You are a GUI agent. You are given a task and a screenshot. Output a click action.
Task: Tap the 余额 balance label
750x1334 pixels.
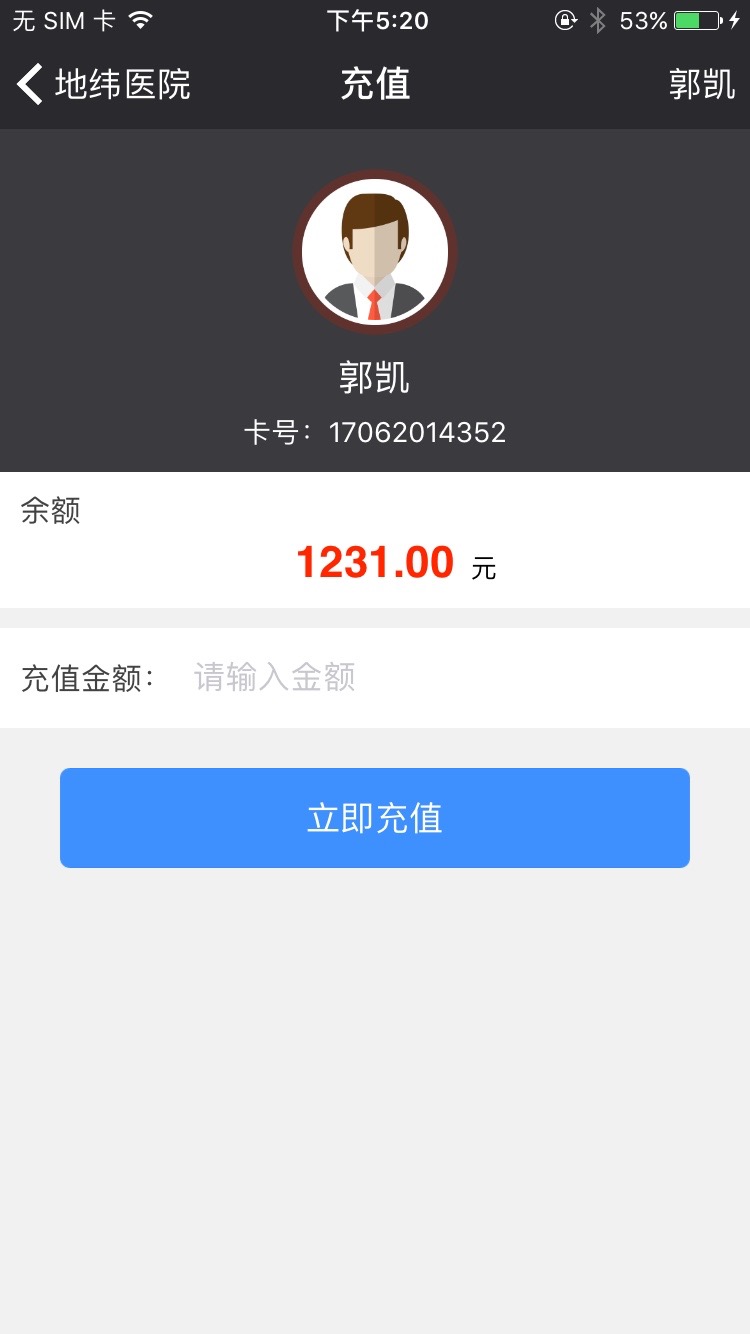51,511
